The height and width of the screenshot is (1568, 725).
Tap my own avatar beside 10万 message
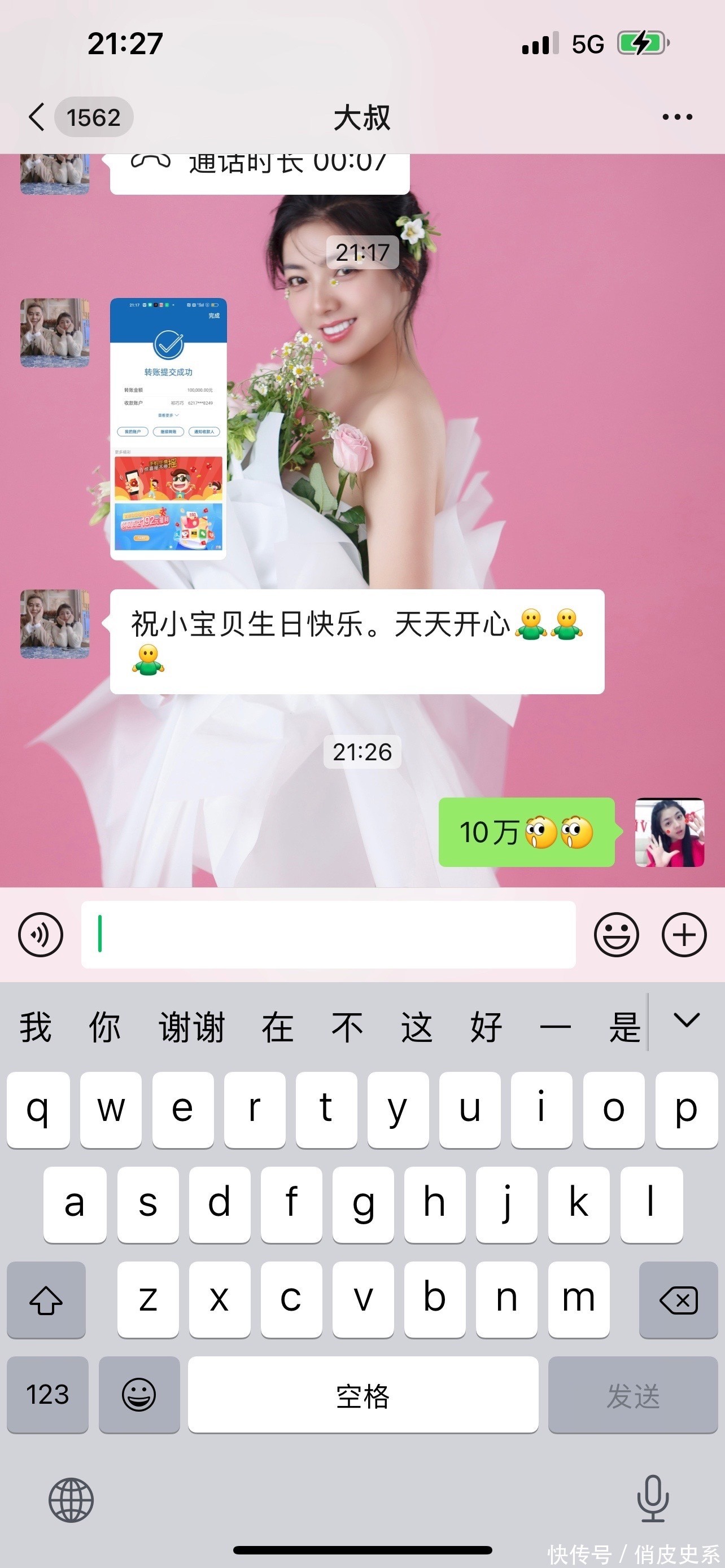[669, 832]
